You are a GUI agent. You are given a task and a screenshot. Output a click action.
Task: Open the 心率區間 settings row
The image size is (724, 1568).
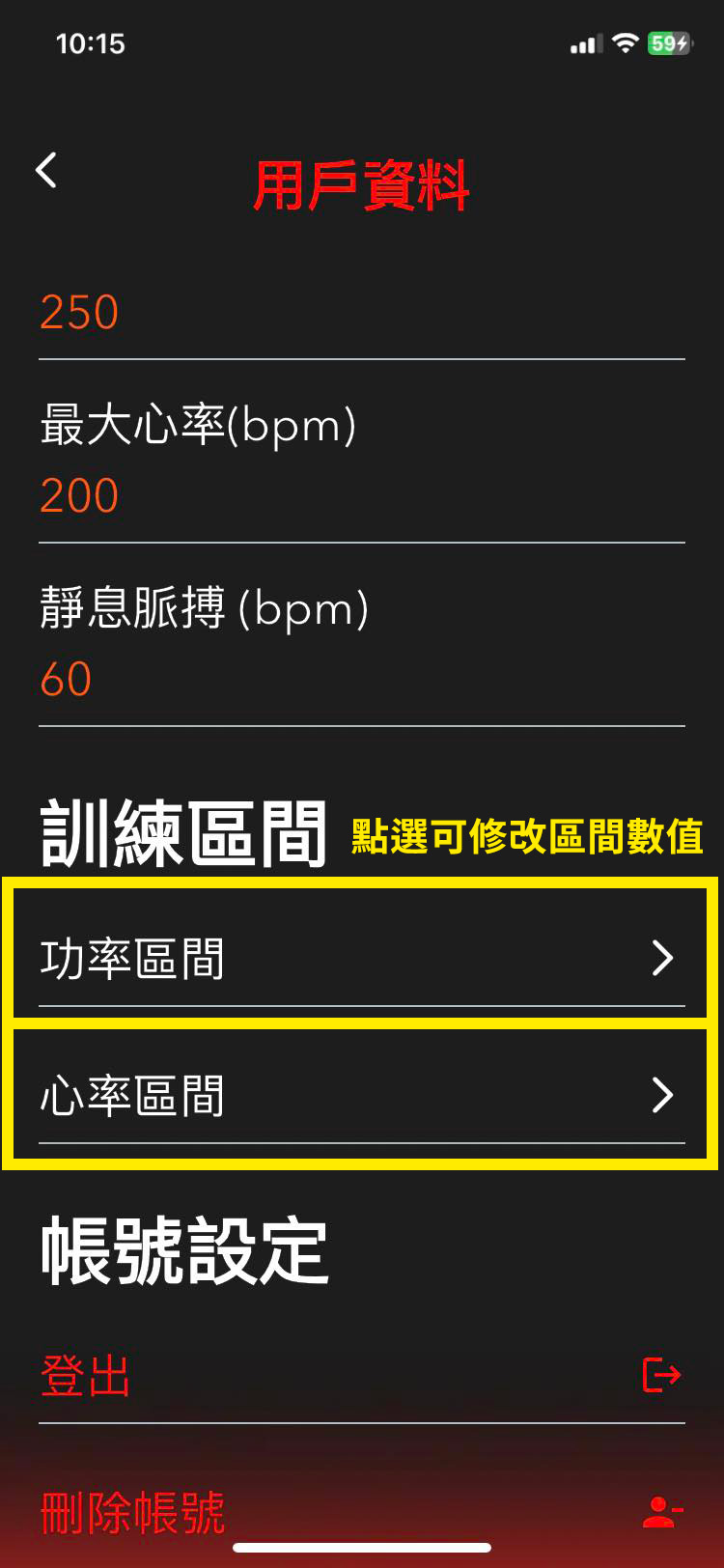[361, 1096]
